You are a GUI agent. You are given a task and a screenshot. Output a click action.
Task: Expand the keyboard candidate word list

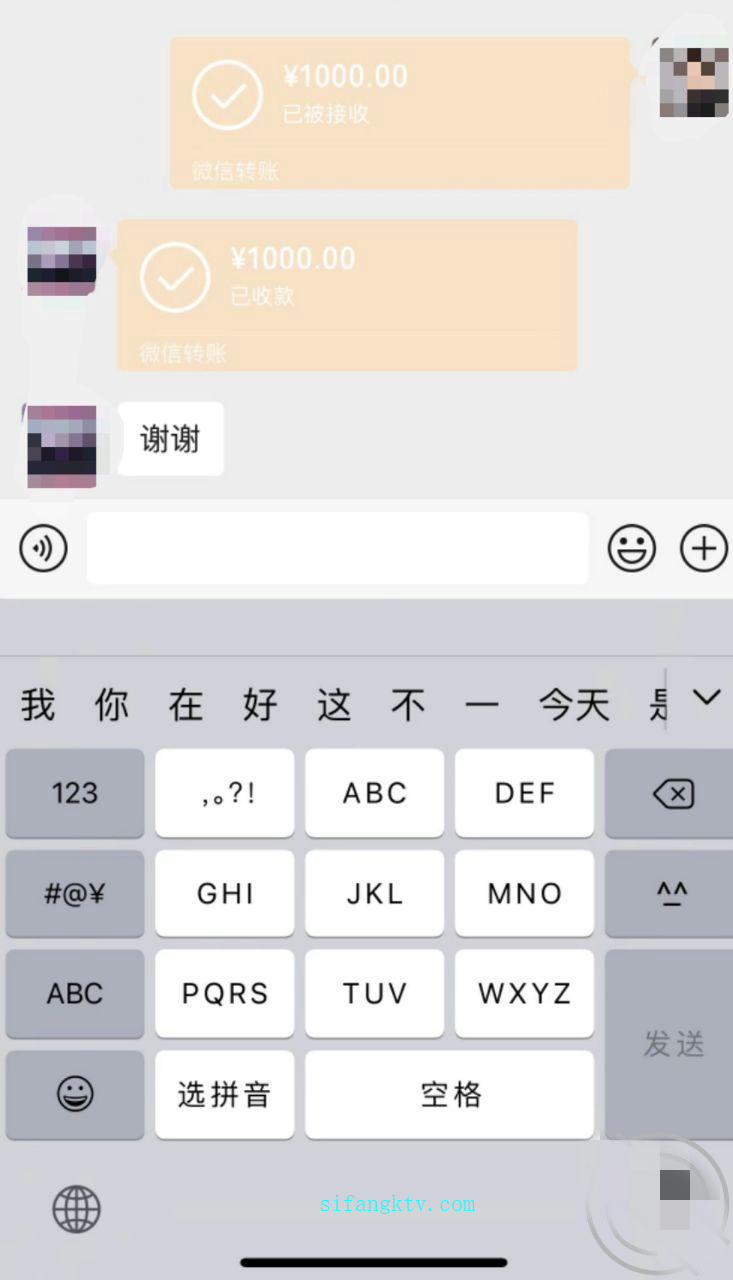coord(706,698)
